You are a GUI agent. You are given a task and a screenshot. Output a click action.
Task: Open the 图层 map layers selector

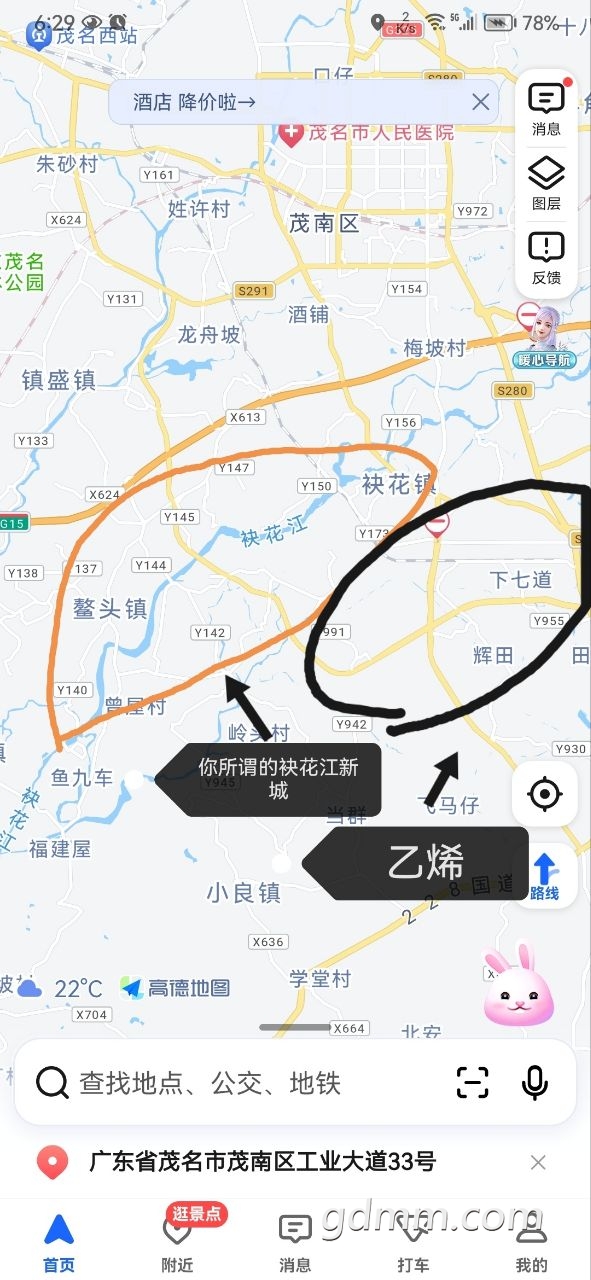(x=546, y=183)
